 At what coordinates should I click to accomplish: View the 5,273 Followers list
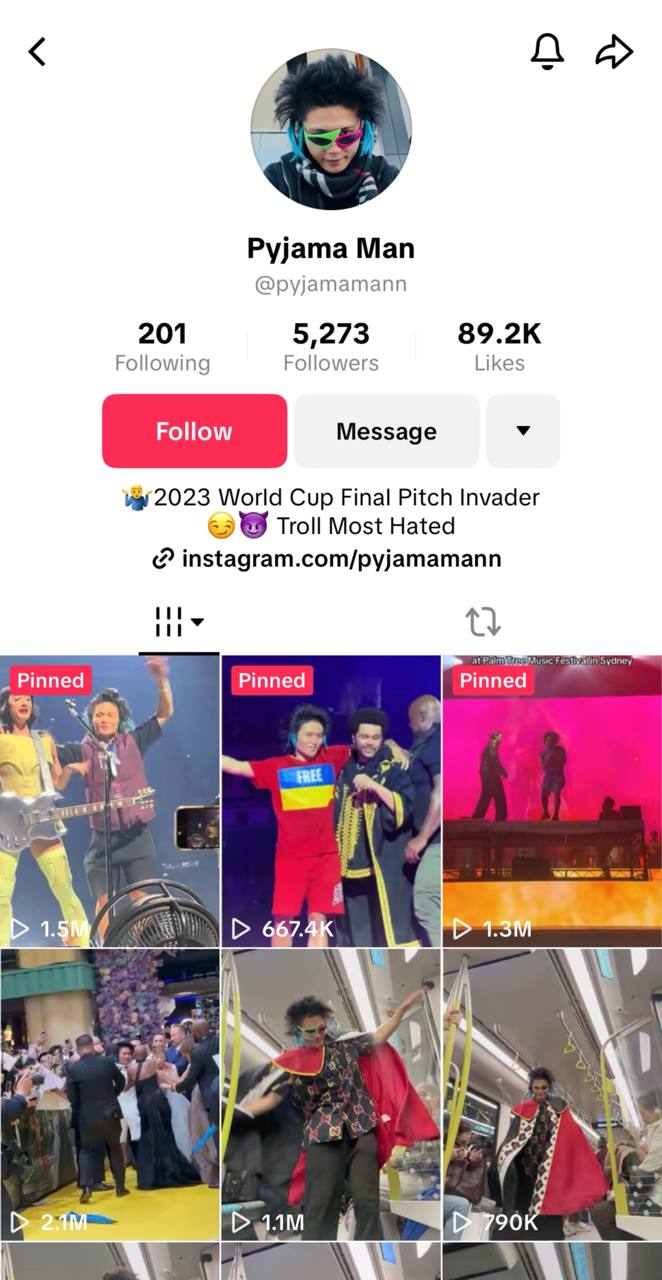(330, 346)
